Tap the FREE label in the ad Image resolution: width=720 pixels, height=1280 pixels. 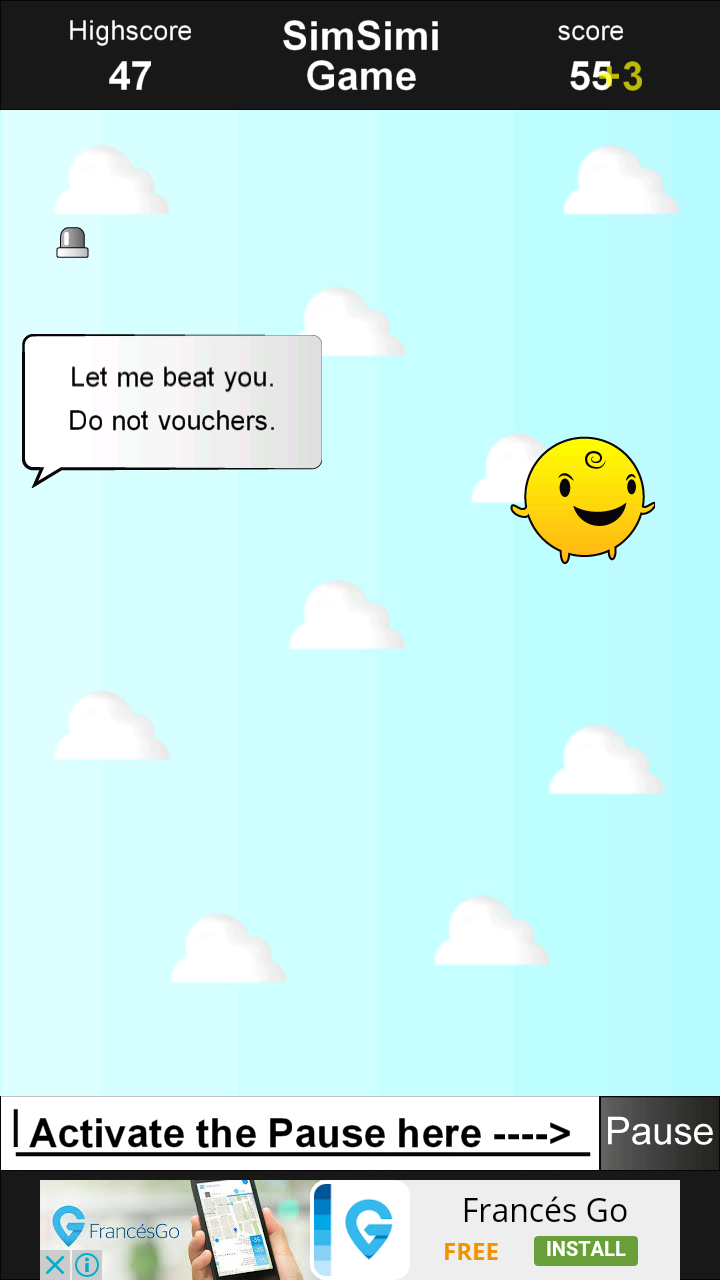tap(470, 1251)
